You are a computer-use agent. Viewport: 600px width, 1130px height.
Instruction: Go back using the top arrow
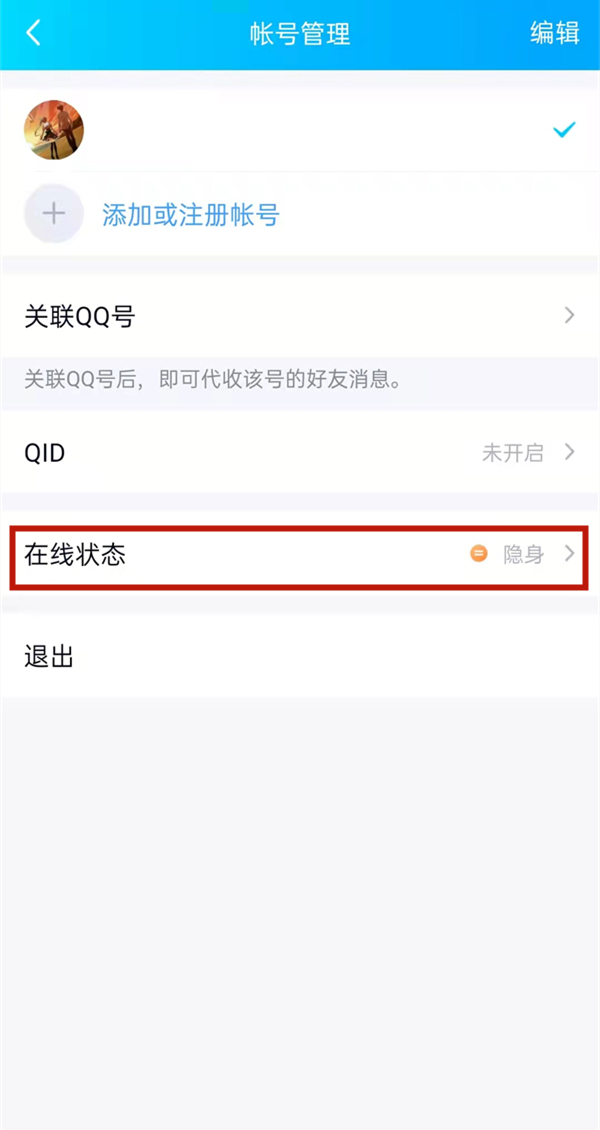[x=33, y=33]
